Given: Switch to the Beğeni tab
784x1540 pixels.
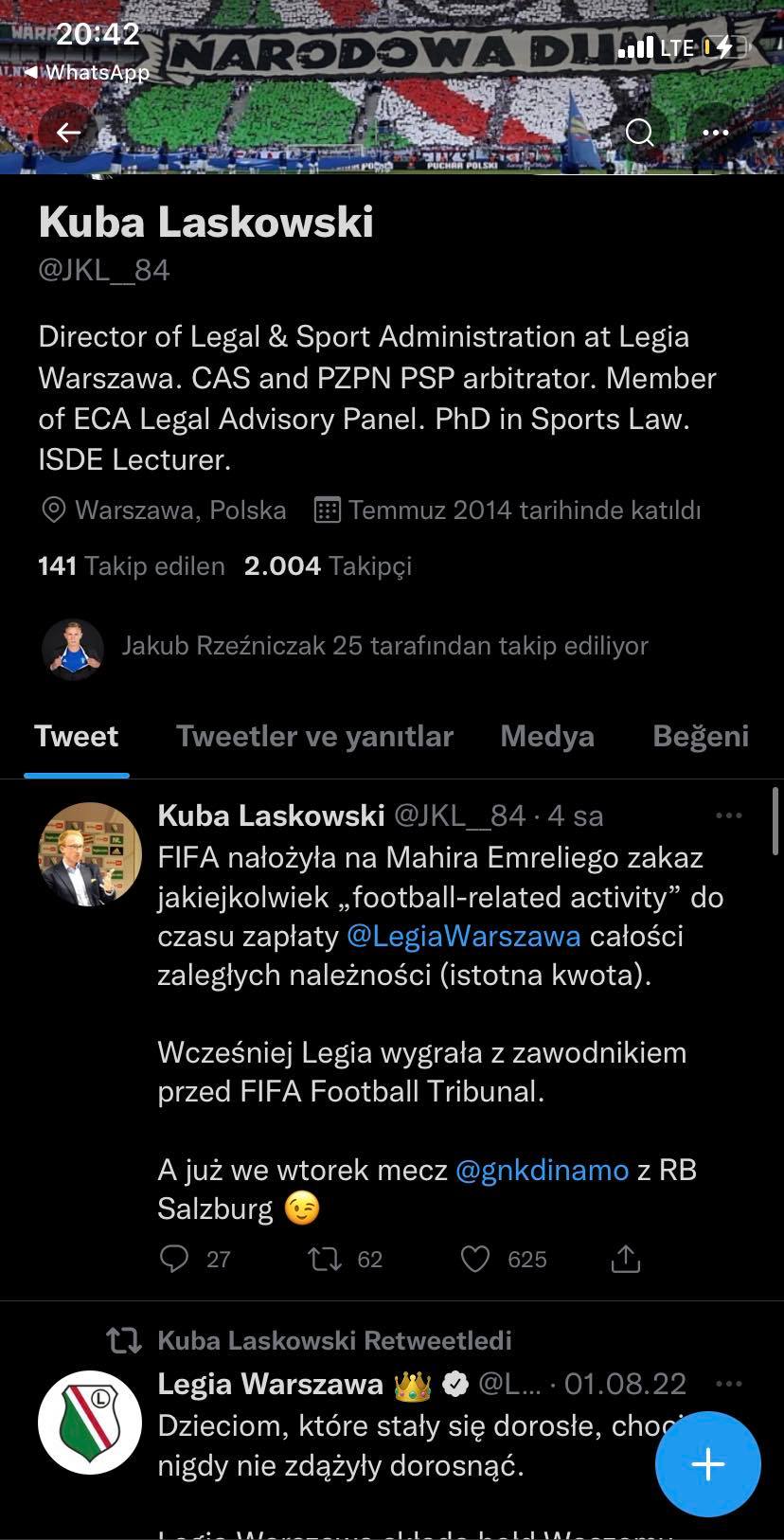Looking at the screenshot, I should (x=701, y=736).
